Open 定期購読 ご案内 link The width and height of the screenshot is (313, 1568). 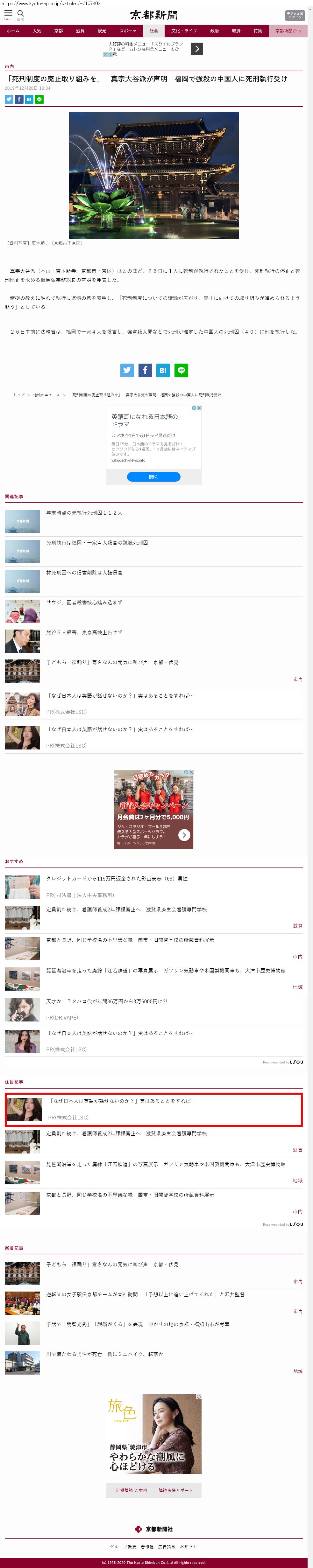[x=132, y=1490]
